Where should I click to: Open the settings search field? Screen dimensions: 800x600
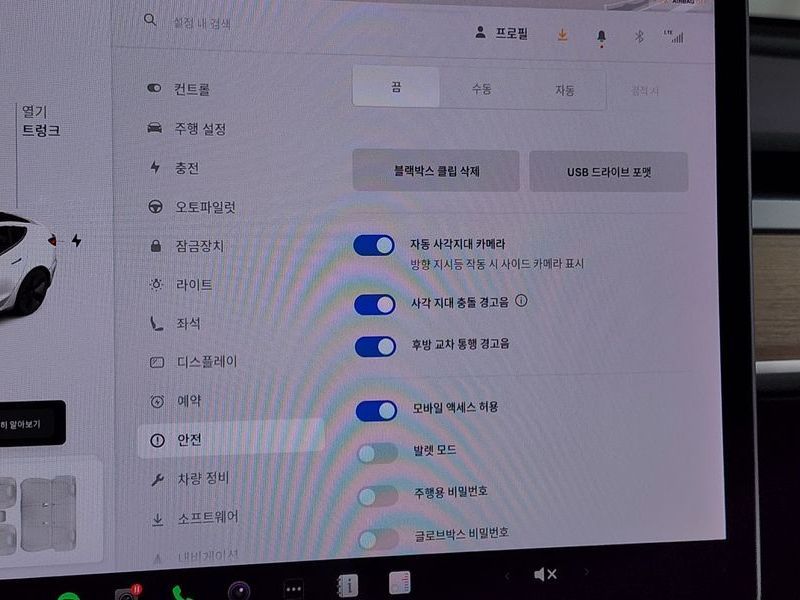pos(200,20)
